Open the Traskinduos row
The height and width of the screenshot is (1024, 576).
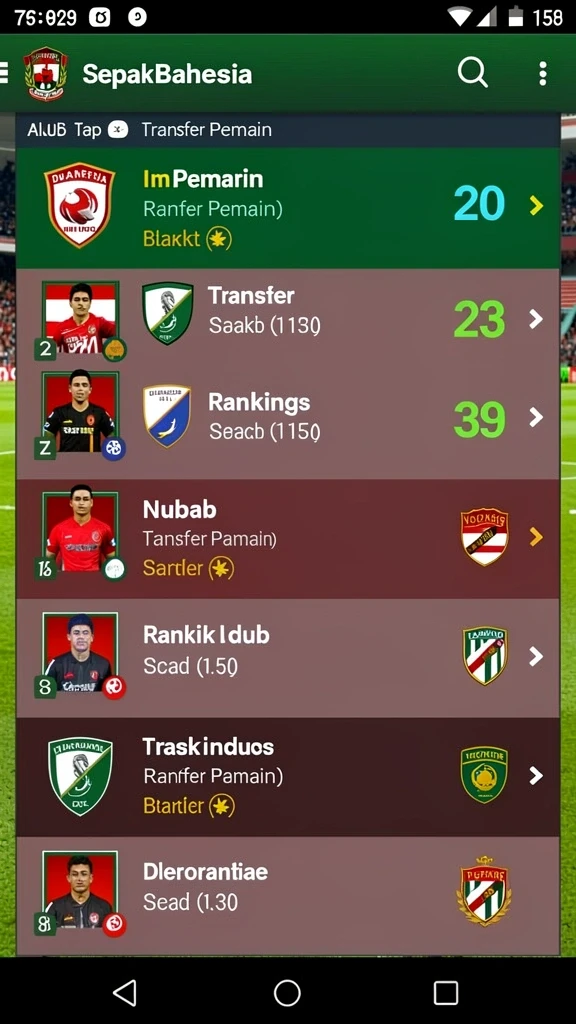pos(288,777)
